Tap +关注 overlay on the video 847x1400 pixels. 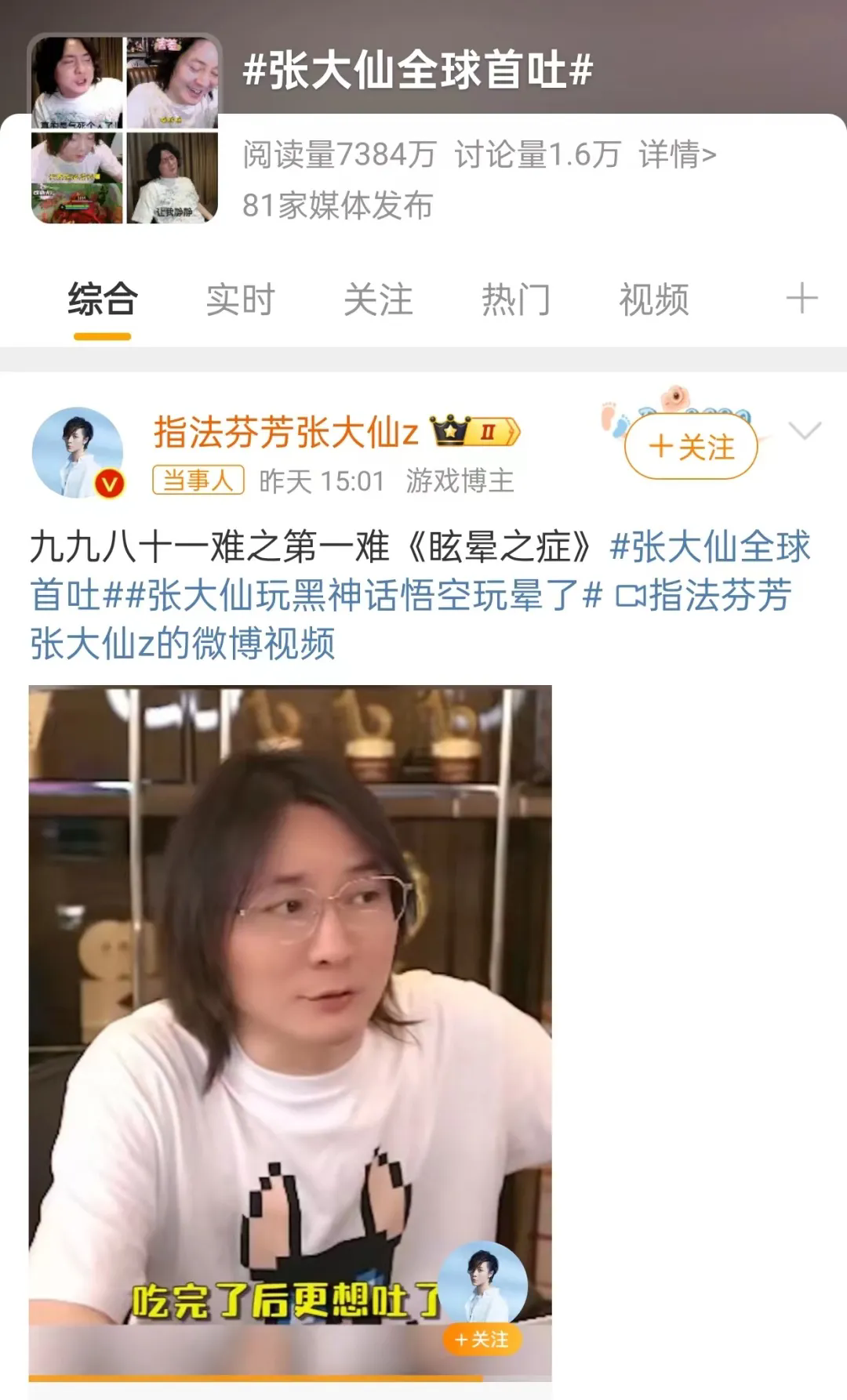482,1339
